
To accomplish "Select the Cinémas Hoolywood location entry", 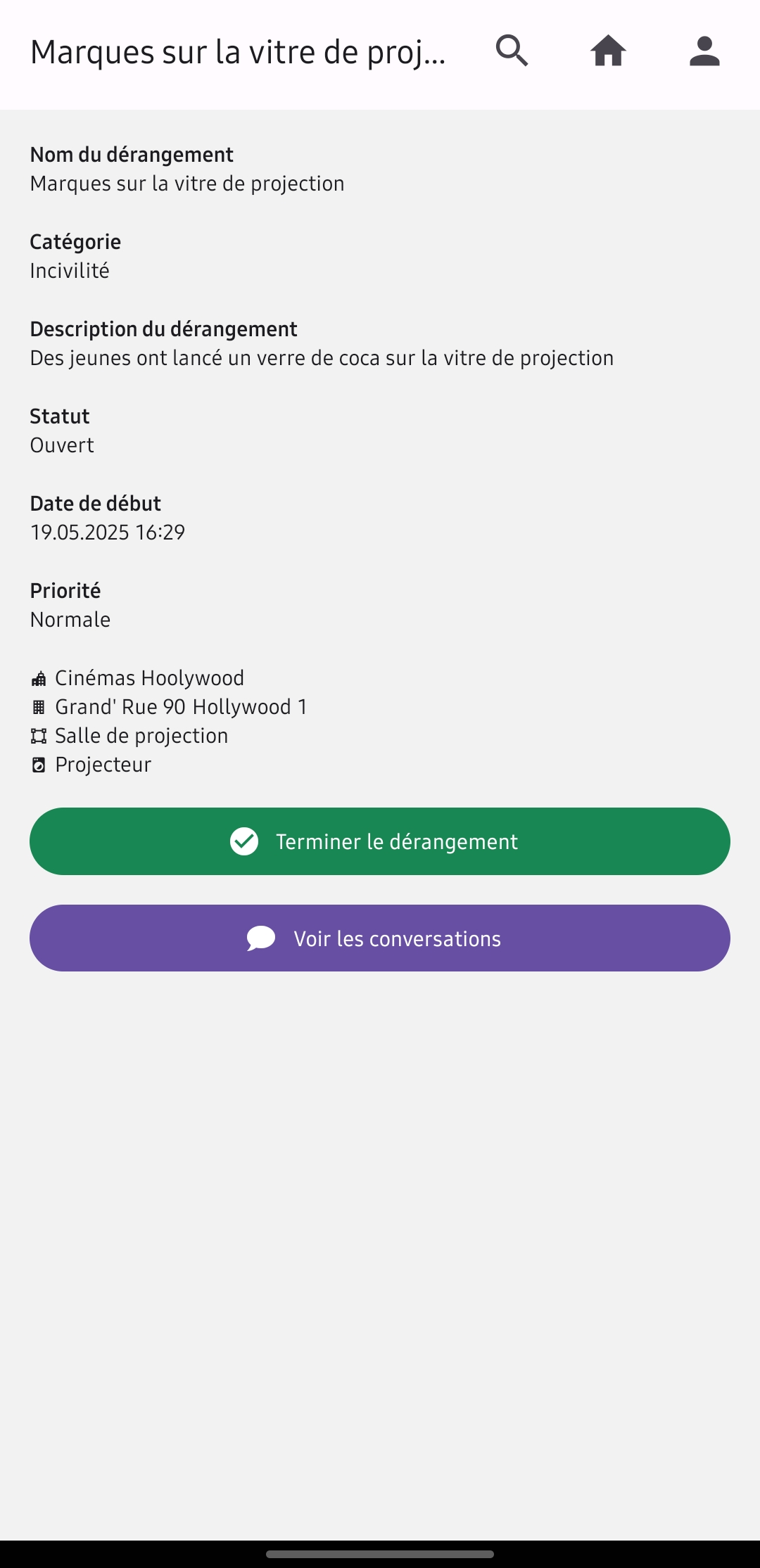I will pos(148,678).
